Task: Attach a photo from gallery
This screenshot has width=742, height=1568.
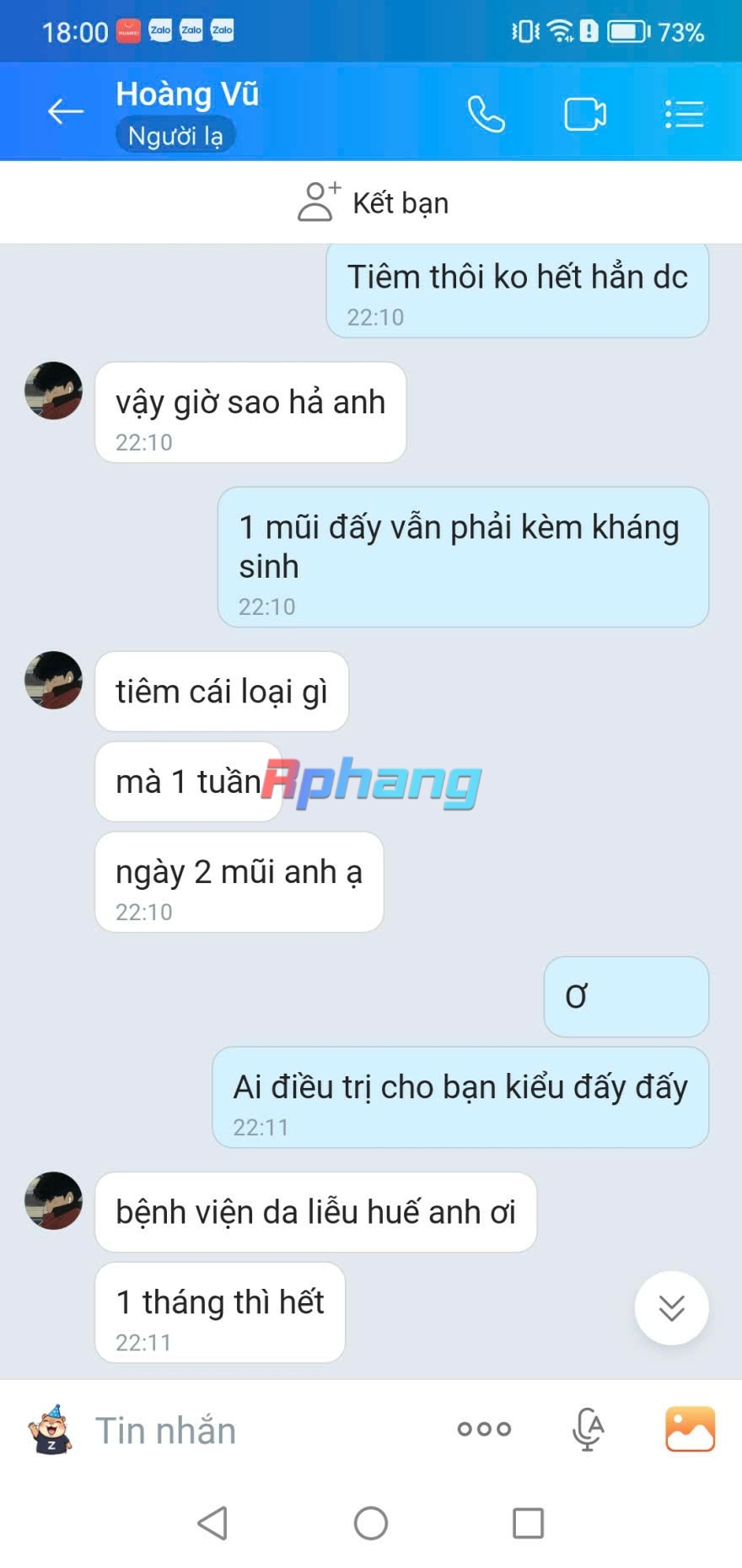Action: click(x=690, y=1429)
